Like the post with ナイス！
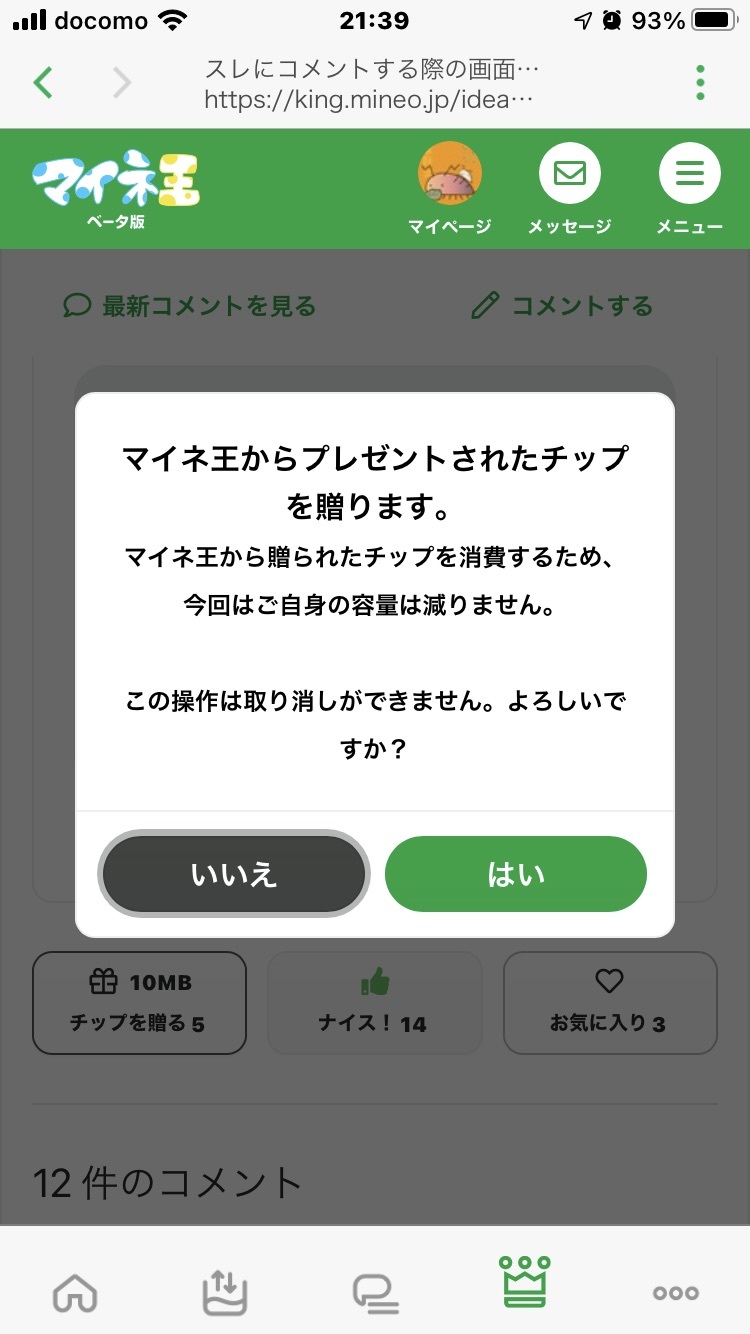 point(375,1002)
